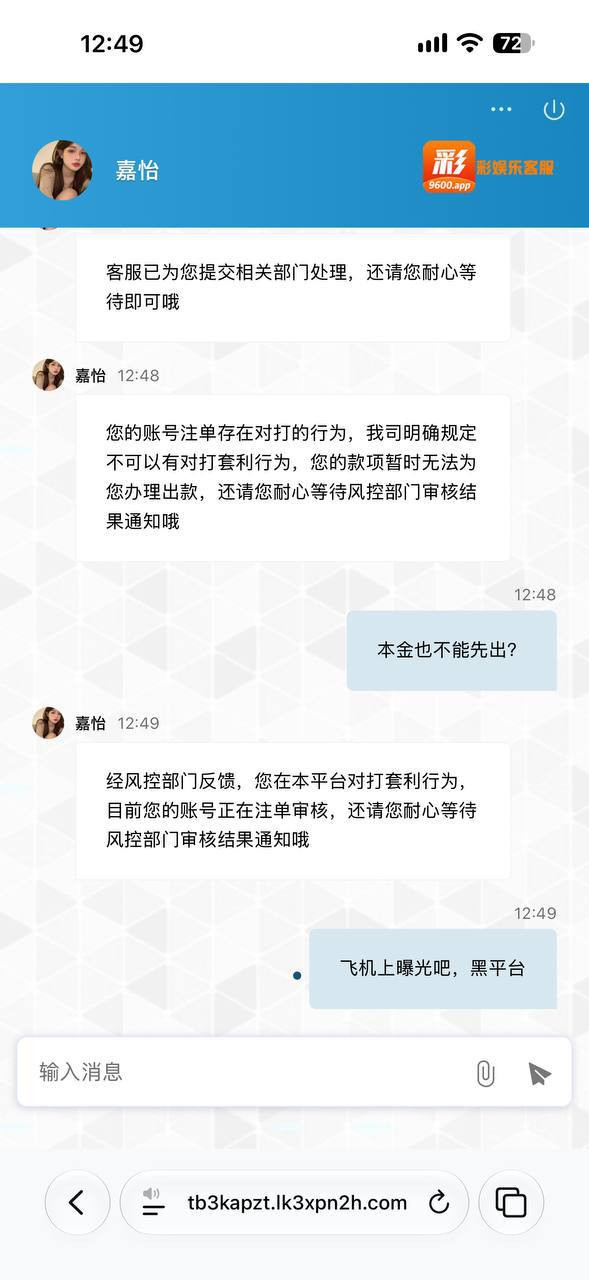Send the message with the arrow icon
This screenshot has height=1280, width=589.
539,1074
